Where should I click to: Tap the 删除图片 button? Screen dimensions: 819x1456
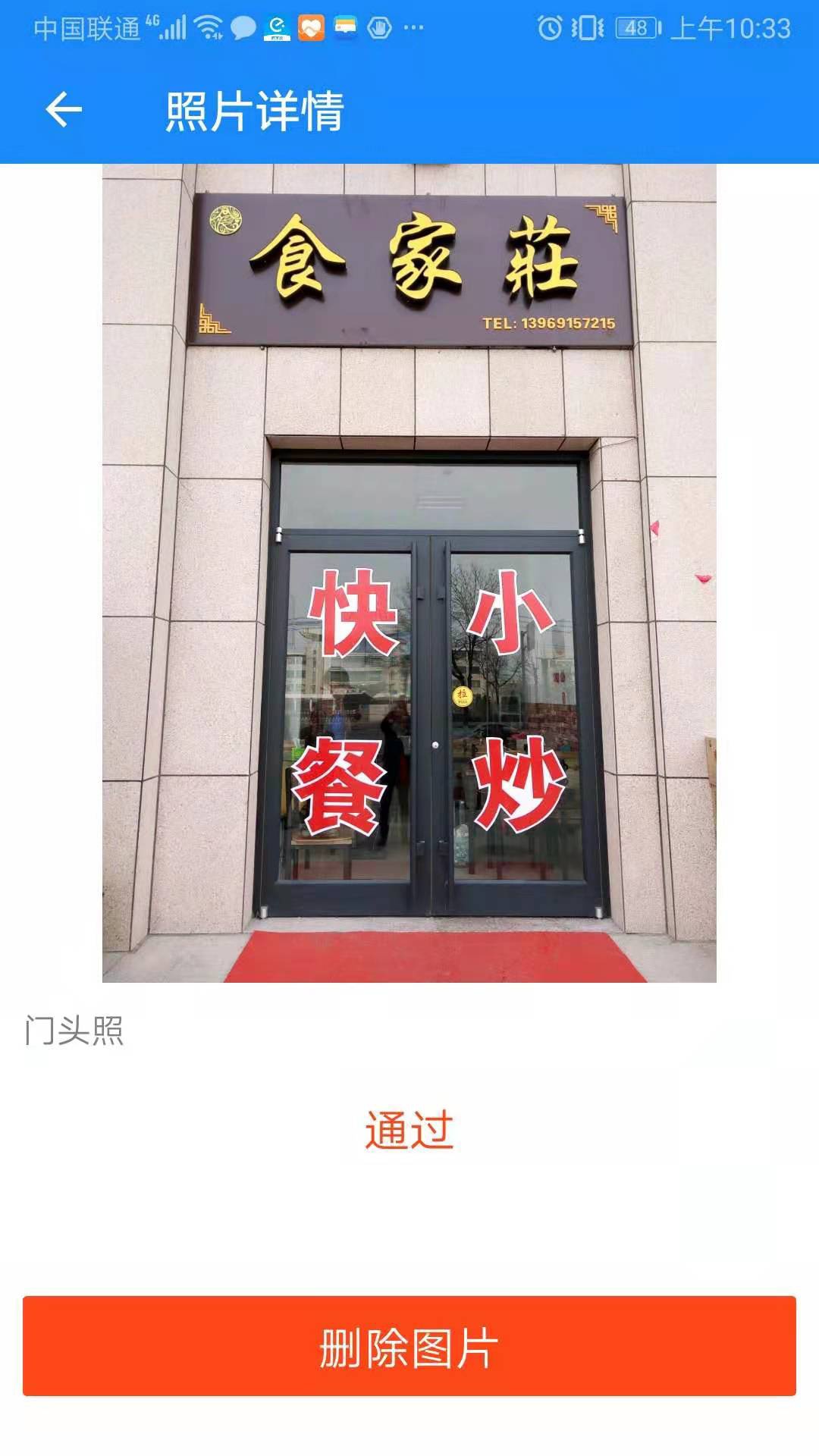click(409, 1346)
